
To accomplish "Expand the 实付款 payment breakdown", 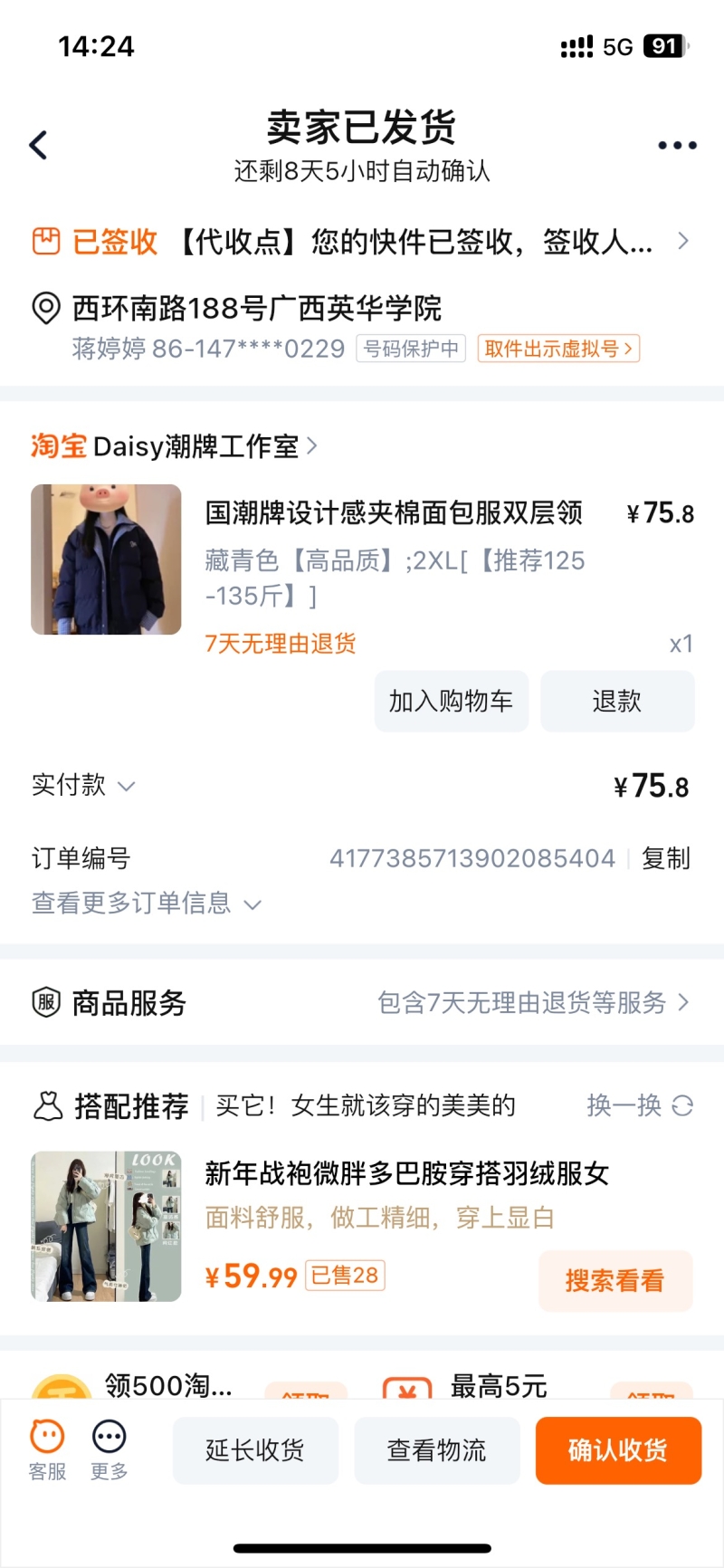I will click(83, 785).
